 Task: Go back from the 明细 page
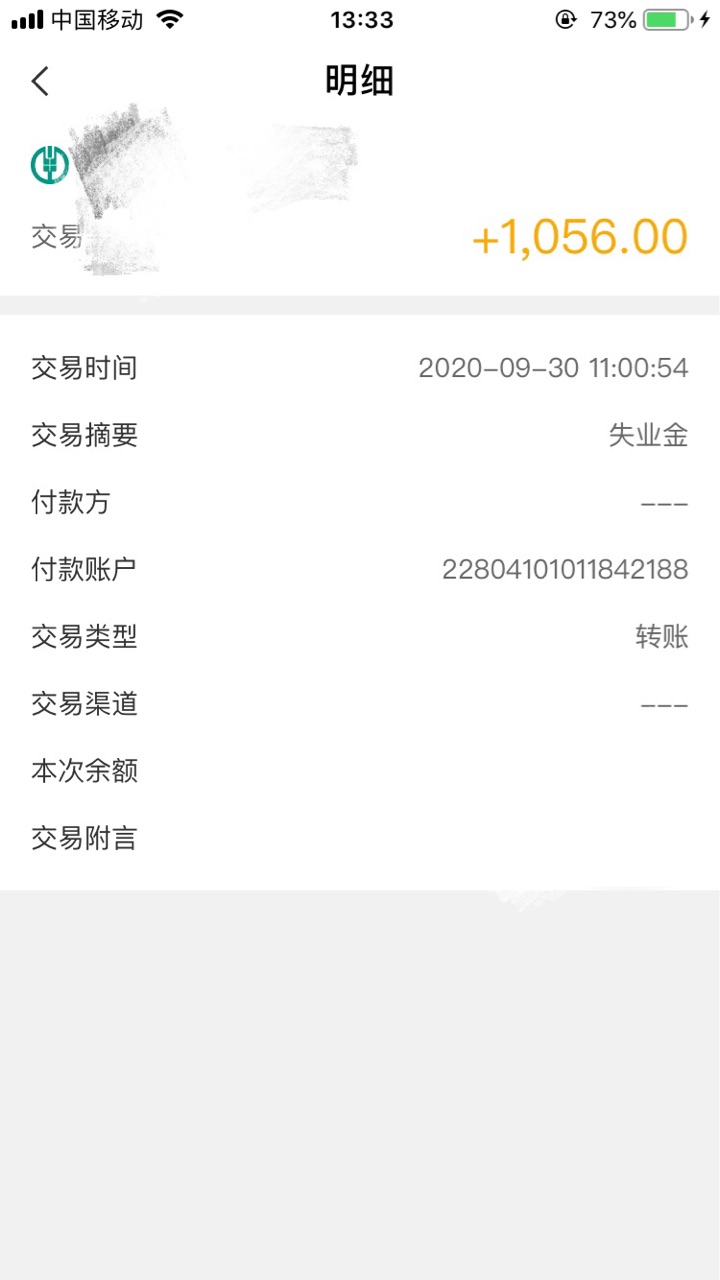[x=40, y=81]
